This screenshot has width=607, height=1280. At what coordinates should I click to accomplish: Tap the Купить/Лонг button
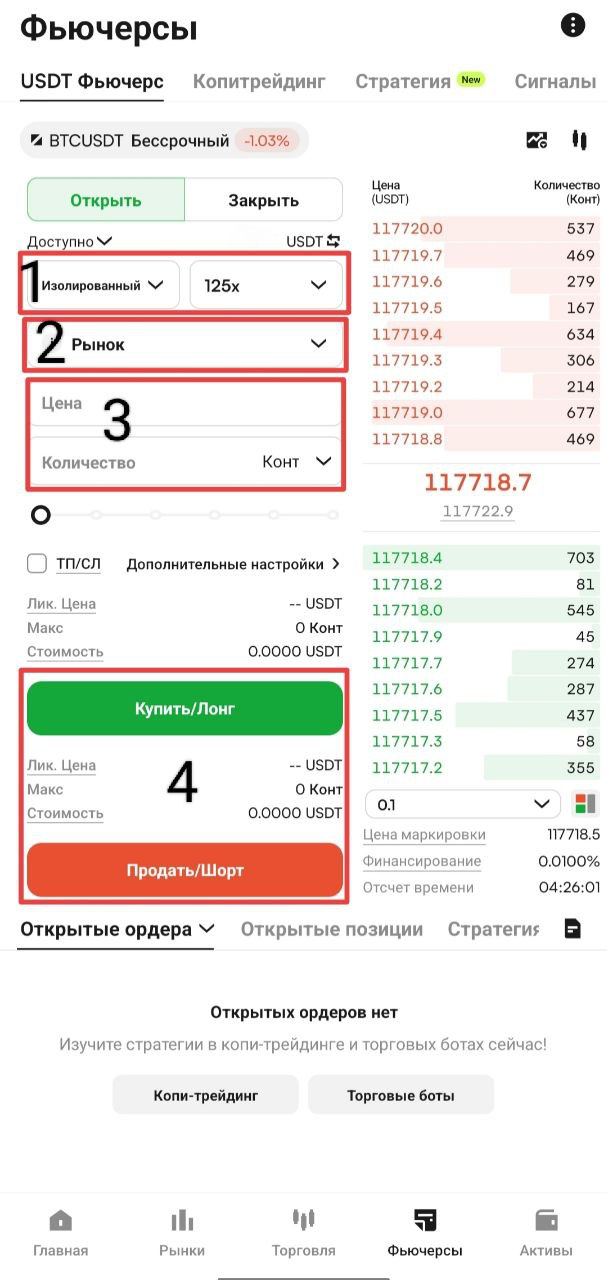point(185,708)
